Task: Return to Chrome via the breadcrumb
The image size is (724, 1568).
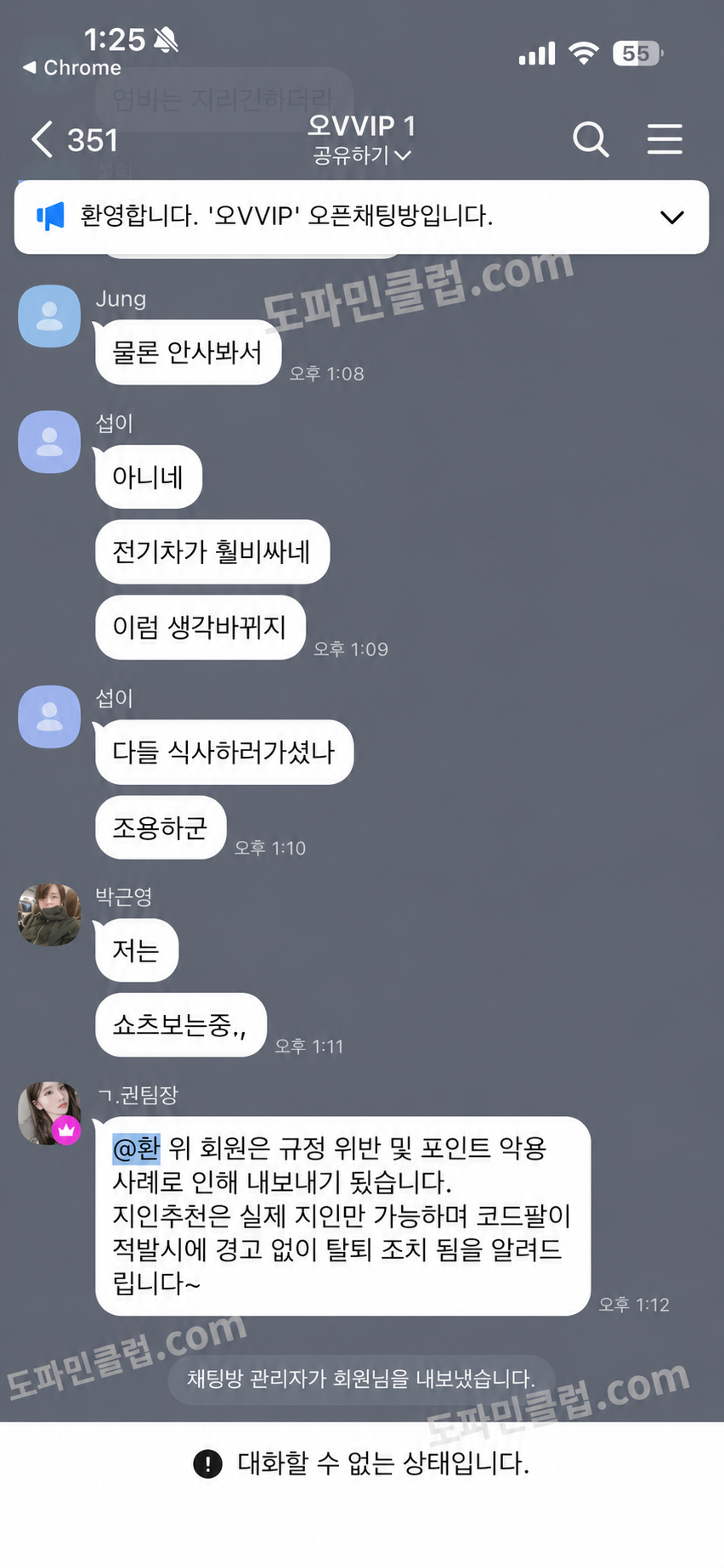Action: pos(71,68)
